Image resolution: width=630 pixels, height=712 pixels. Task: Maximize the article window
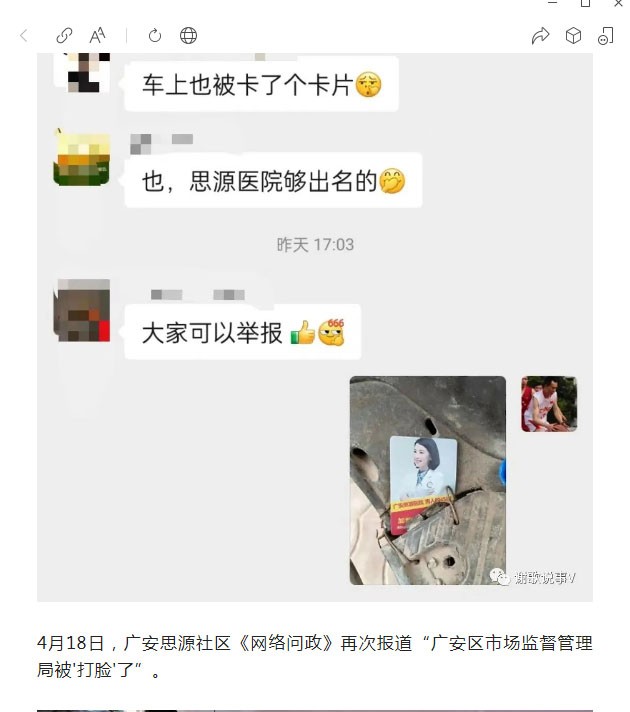[x=586, y=3]
